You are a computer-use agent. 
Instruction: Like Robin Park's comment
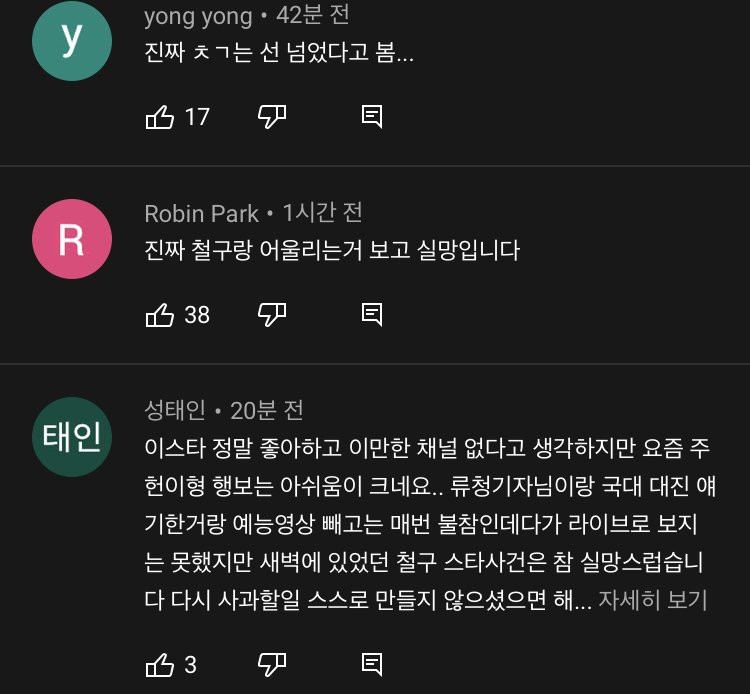point(160,315)
